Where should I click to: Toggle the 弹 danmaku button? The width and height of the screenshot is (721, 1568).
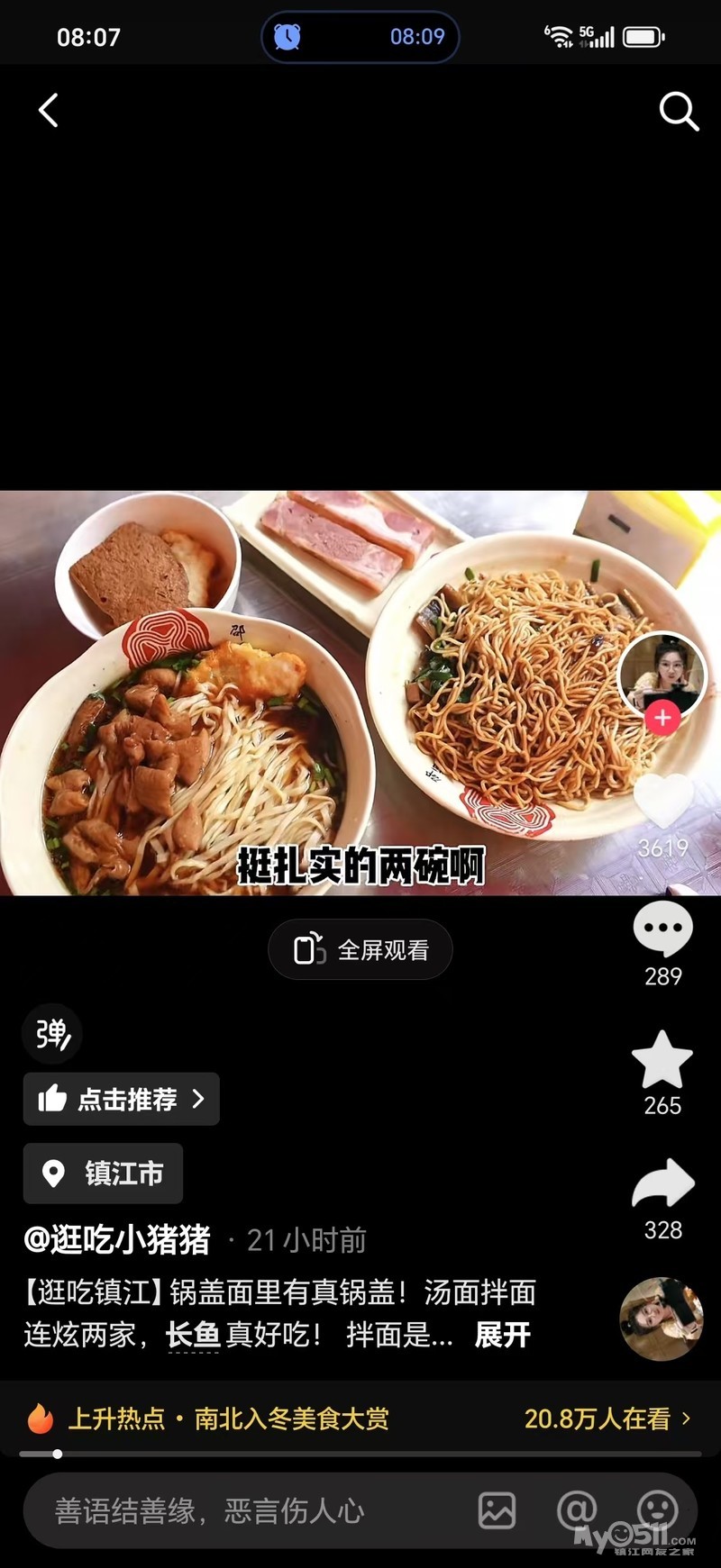pos(52,1034)
